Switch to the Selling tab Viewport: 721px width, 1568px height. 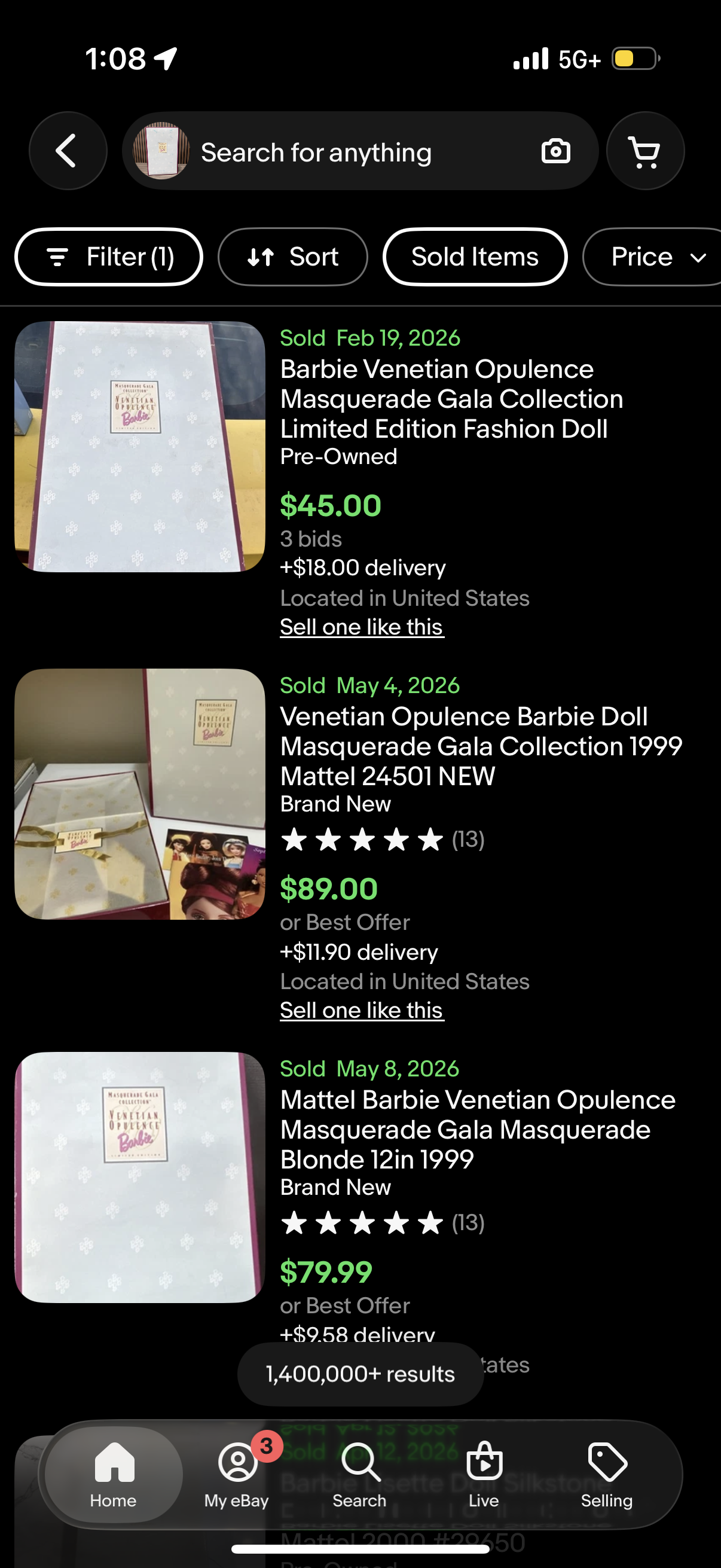pyautogui.click(x=607, y=1474)
